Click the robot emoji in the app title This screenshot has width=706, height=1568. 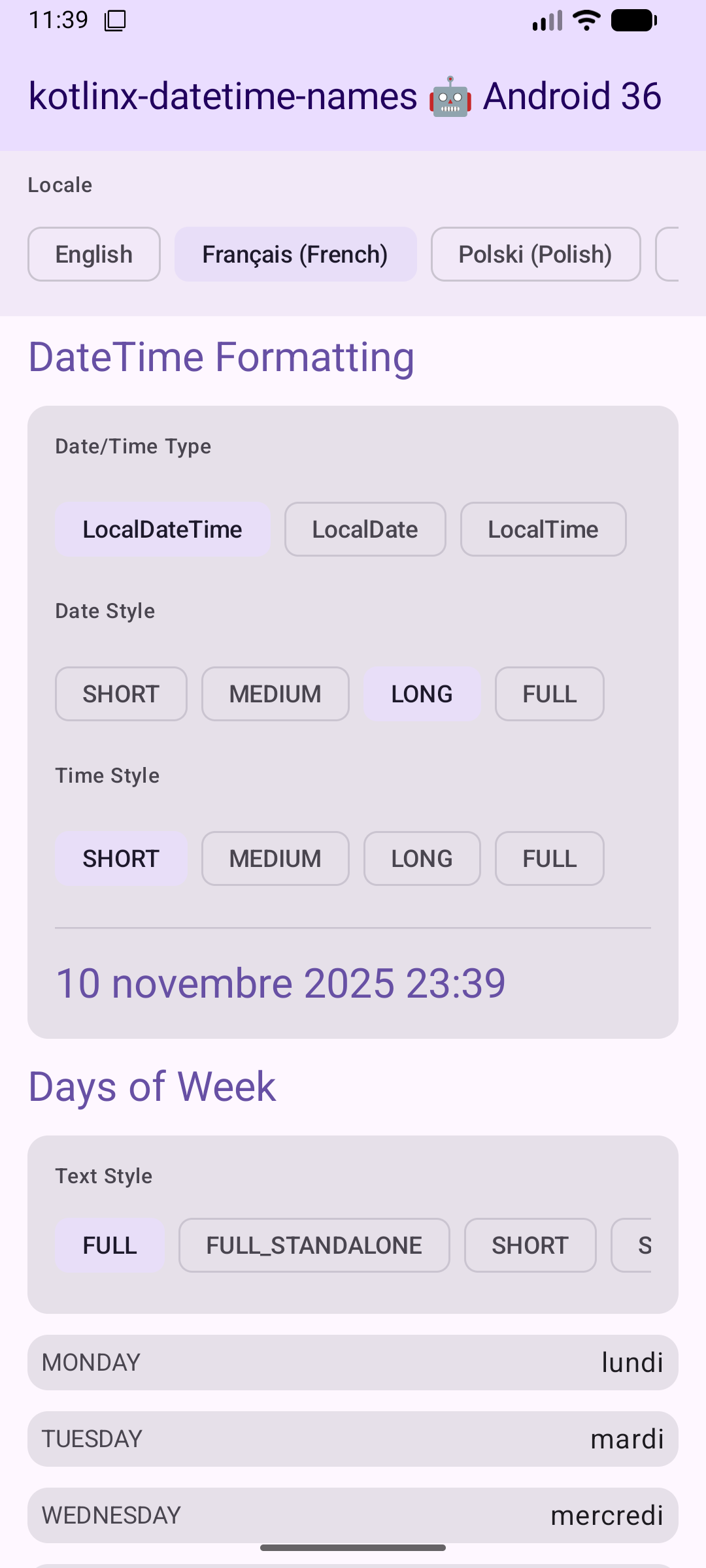tap(450, 97)
